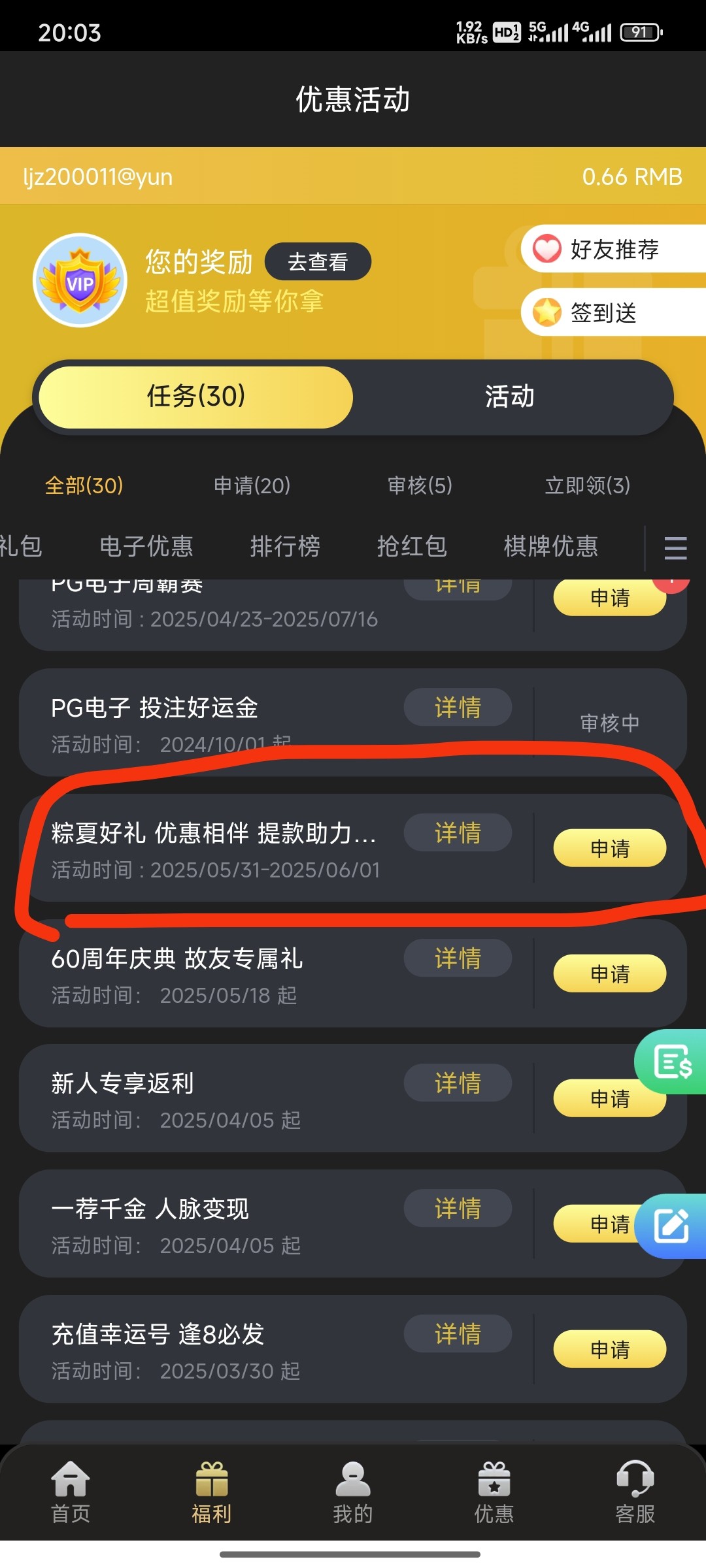706x1568 pixels.
Task: Apply for 粽夏好礼 优惠相伴 promotion
Action: (609, 848)
